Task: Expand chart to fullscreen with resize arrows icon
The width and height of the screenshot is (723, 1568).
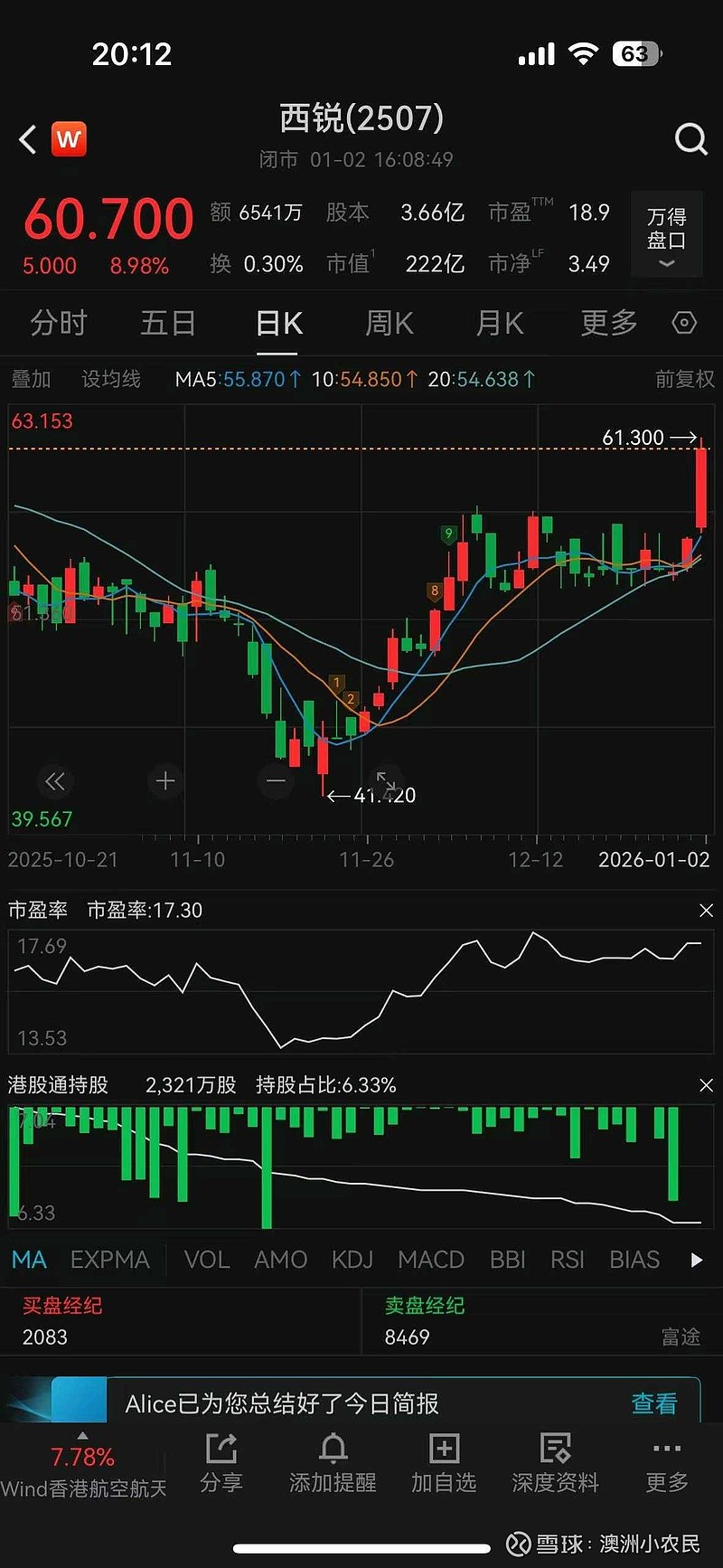Action: 387,780
